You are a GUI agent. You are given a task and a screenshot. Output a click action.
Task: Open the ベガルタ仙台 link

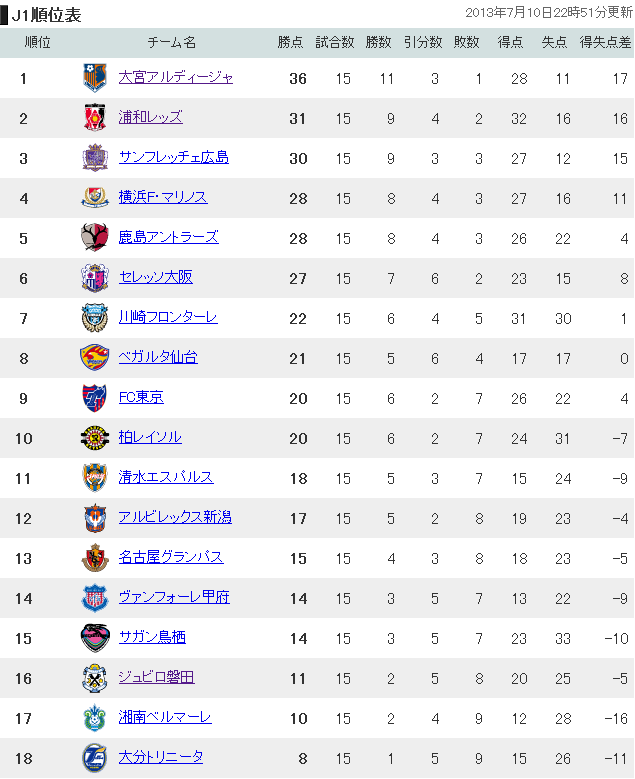pyautogui.click(x=158, y=357)
